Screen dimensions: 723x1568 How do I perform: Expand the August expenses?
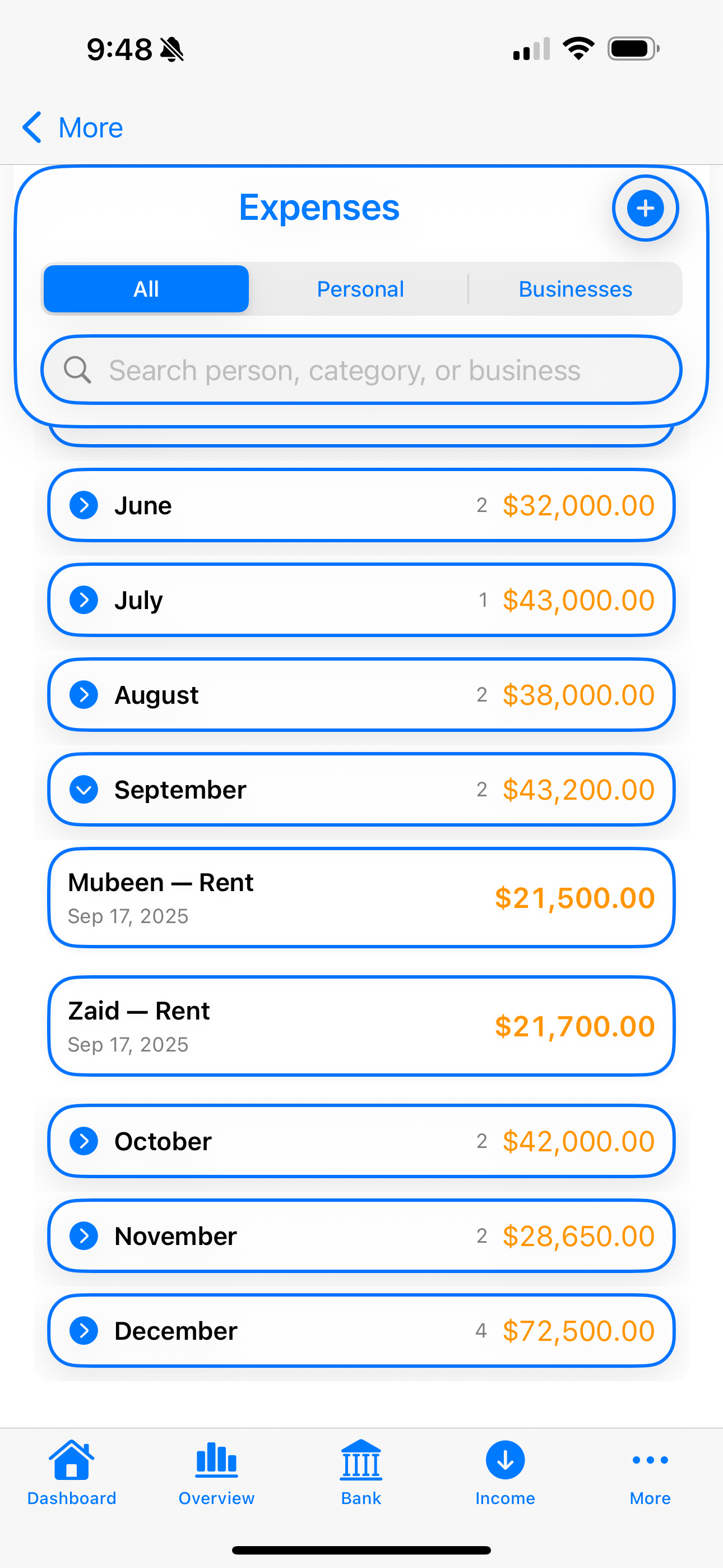click(361, 695)
